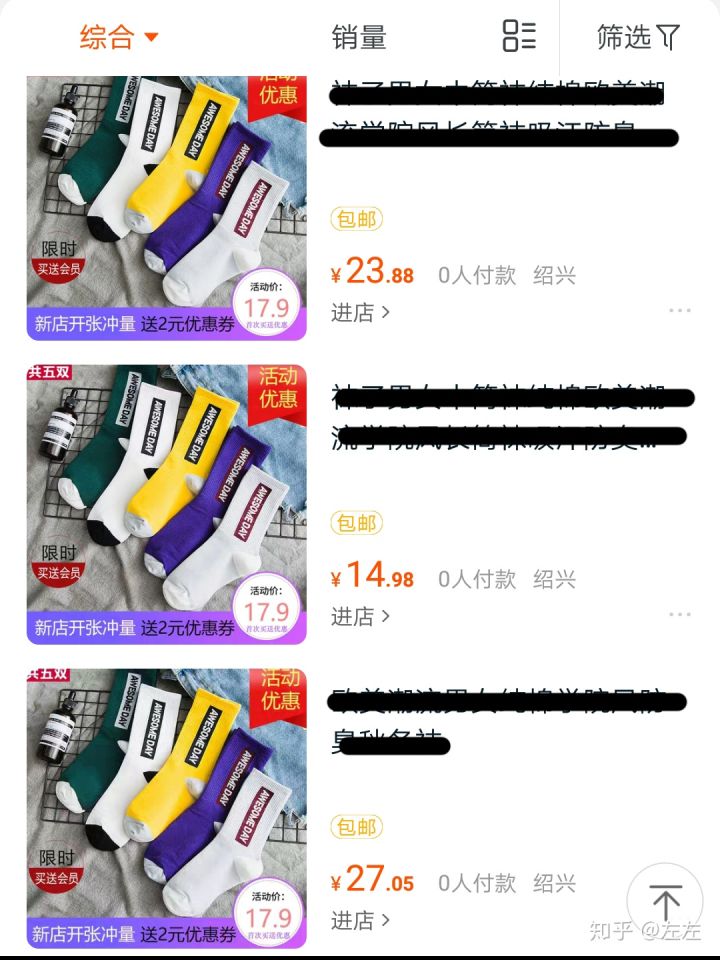Image resolution: width=720 pixels, height=960 pixels.
Task: Open the sock listing priced ¥23.88
Action: (166, 207)
